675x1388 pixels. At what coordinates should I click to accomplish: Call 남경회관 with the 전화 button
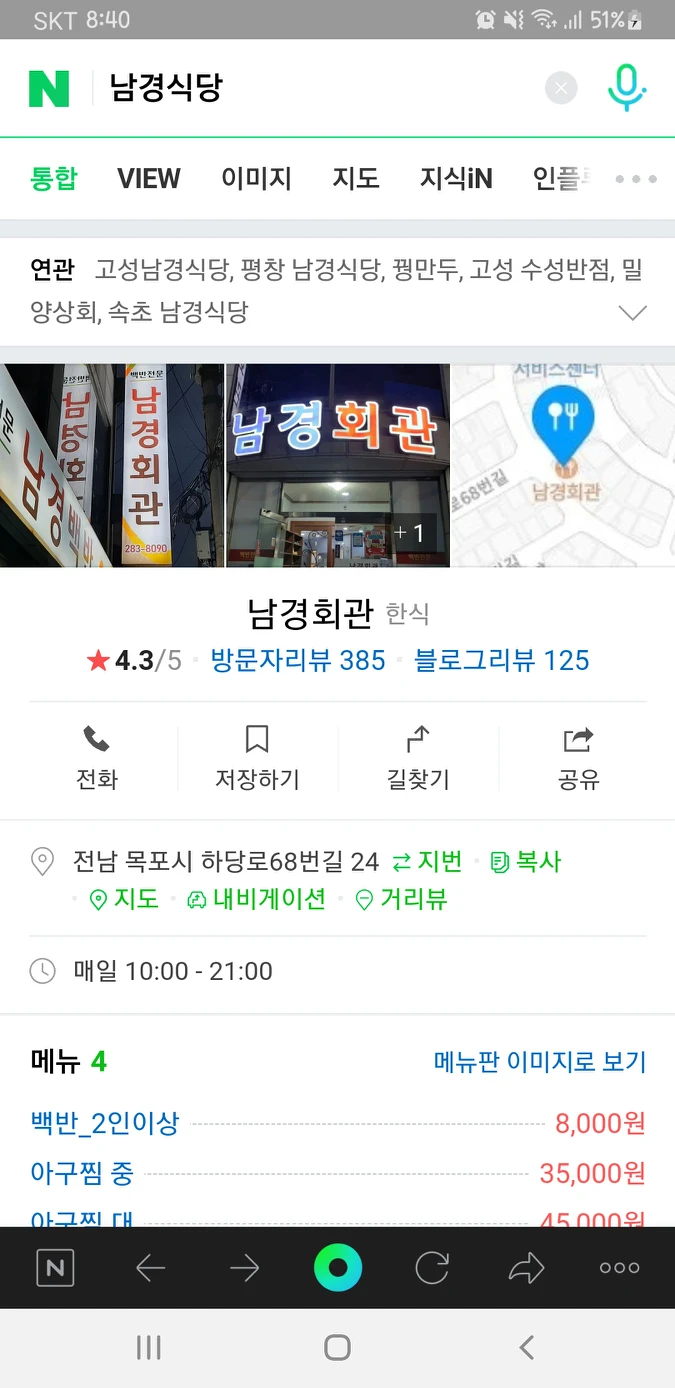[97, 759]
